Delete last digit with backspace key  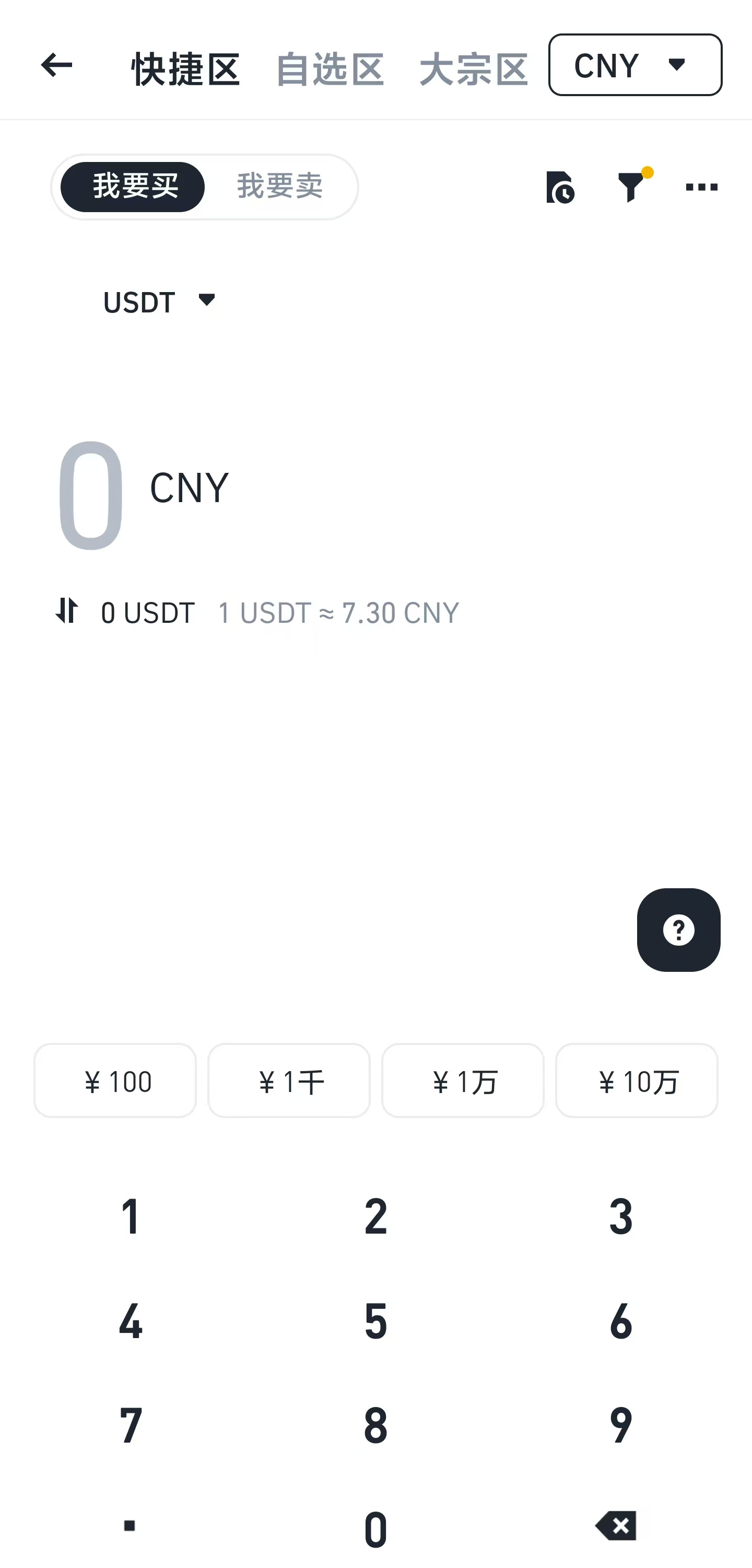tap(616, 1526)
